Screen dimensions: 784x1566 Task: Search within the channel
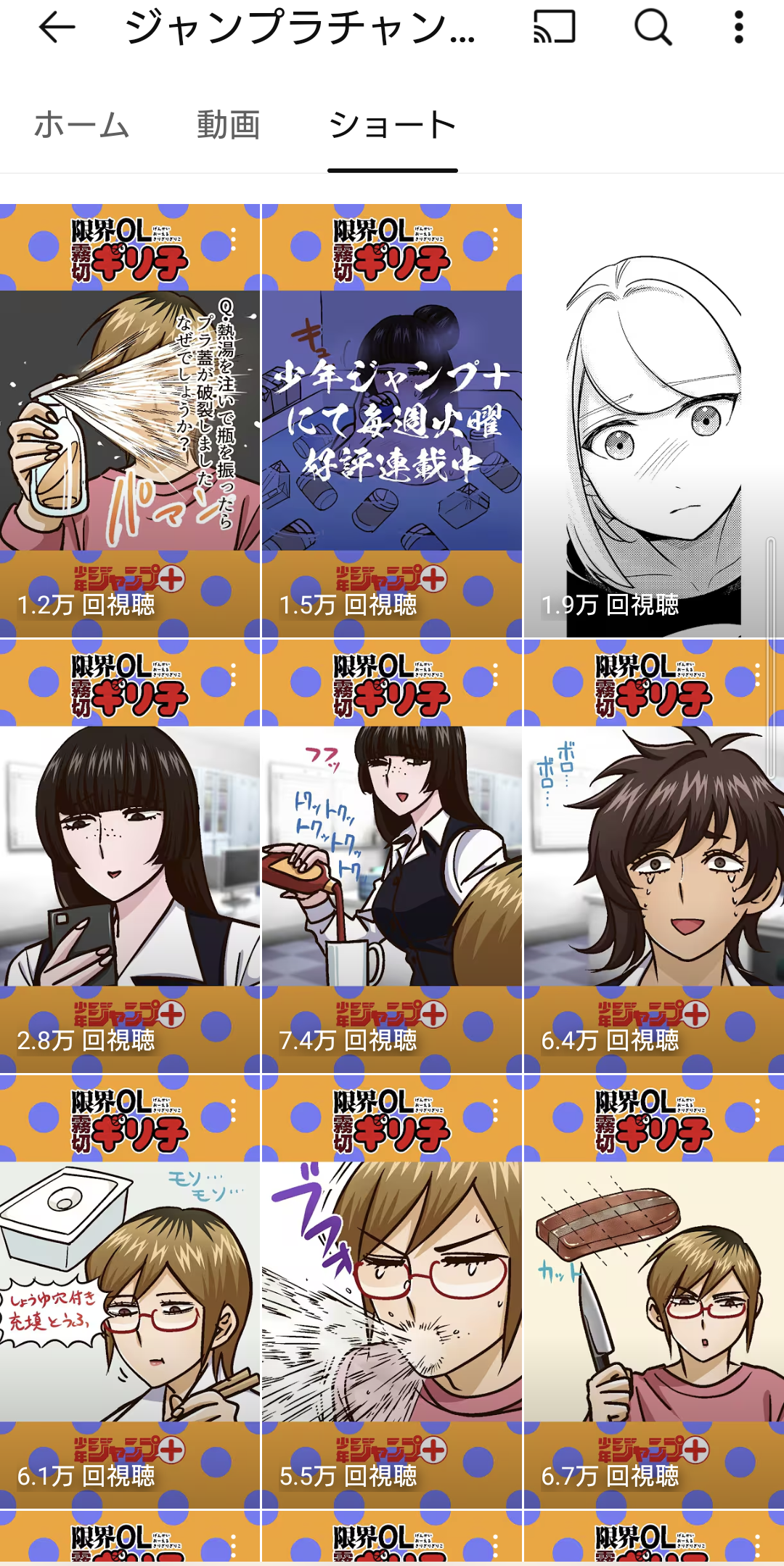coord(653,28)
